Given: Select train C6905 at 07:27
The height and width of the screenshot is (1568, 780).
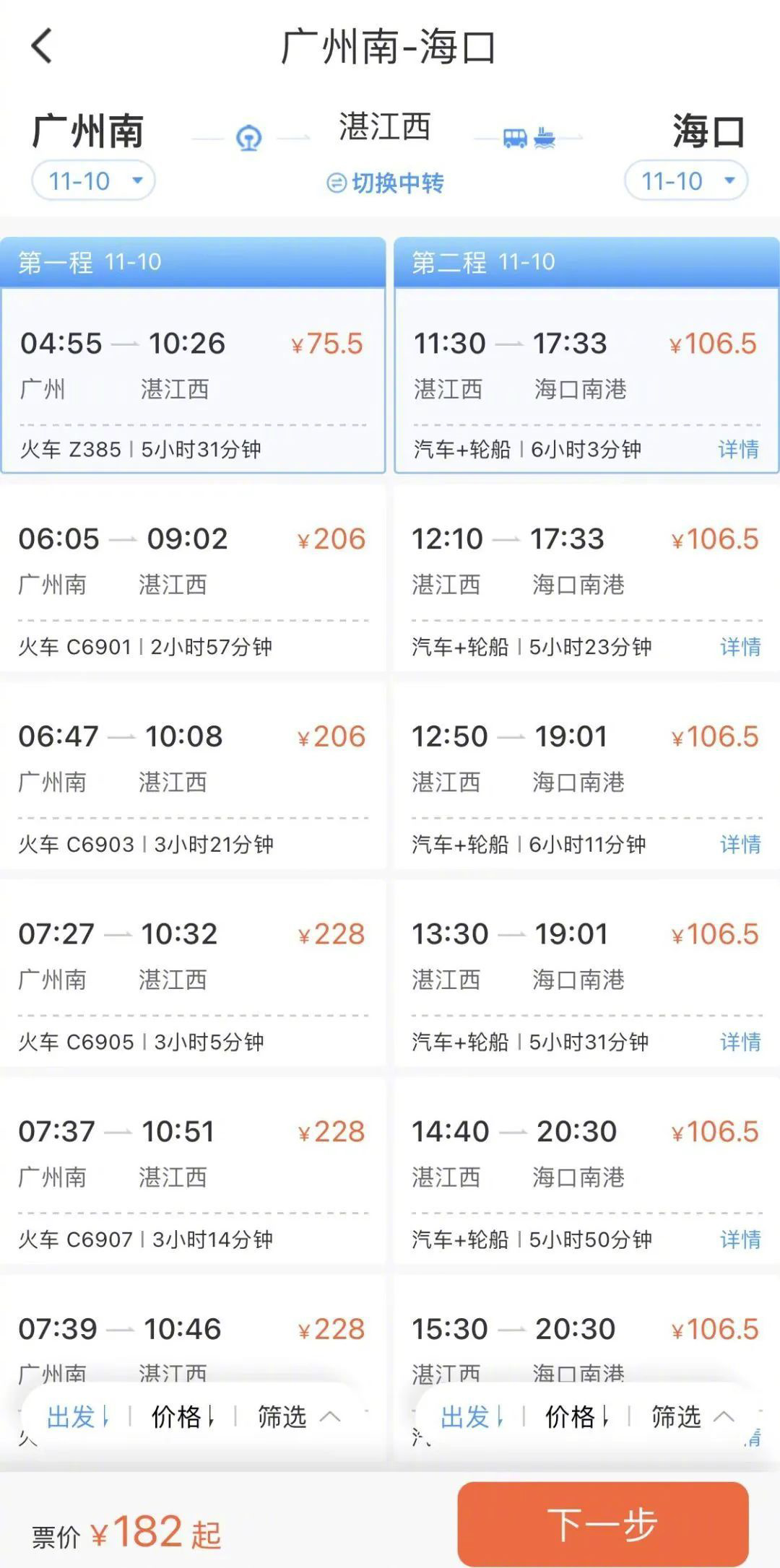Looking at the screenshot, I should [x=193, y=973].
